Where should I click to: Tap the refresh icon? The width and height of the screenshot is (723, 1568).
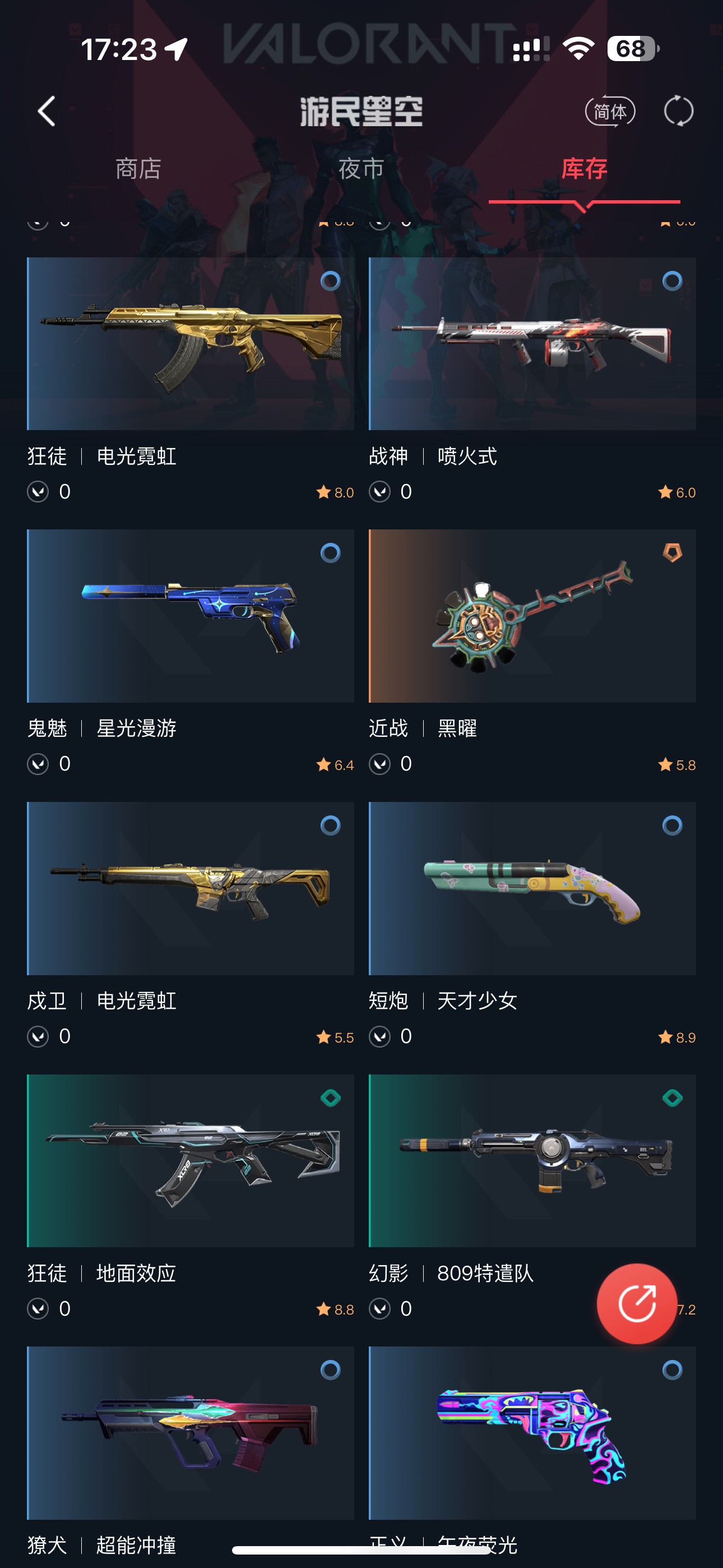tap(678, 112)
